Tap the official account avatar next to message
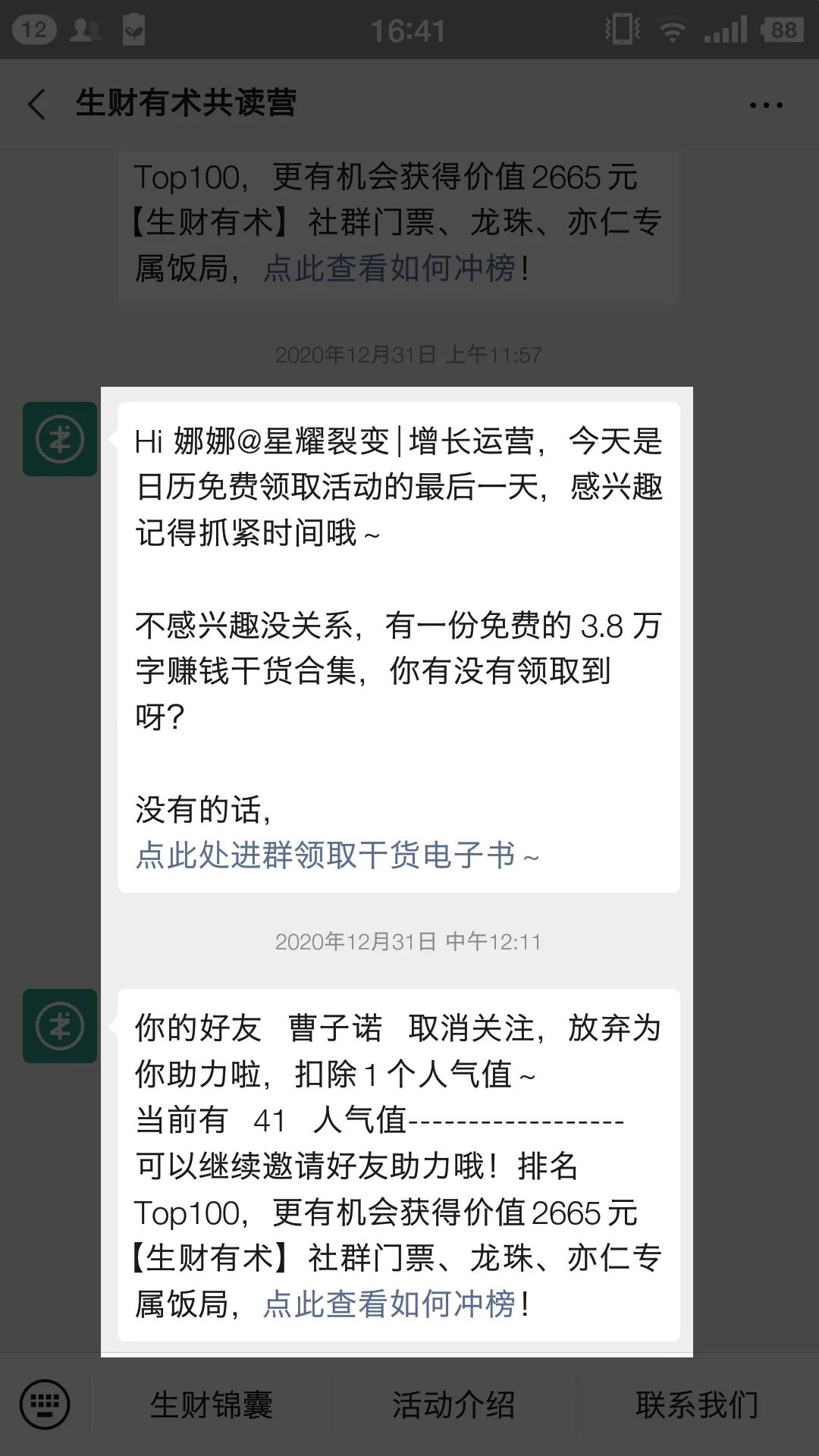This screenshot has height=1456, width=819. click(x=59, y=438)
